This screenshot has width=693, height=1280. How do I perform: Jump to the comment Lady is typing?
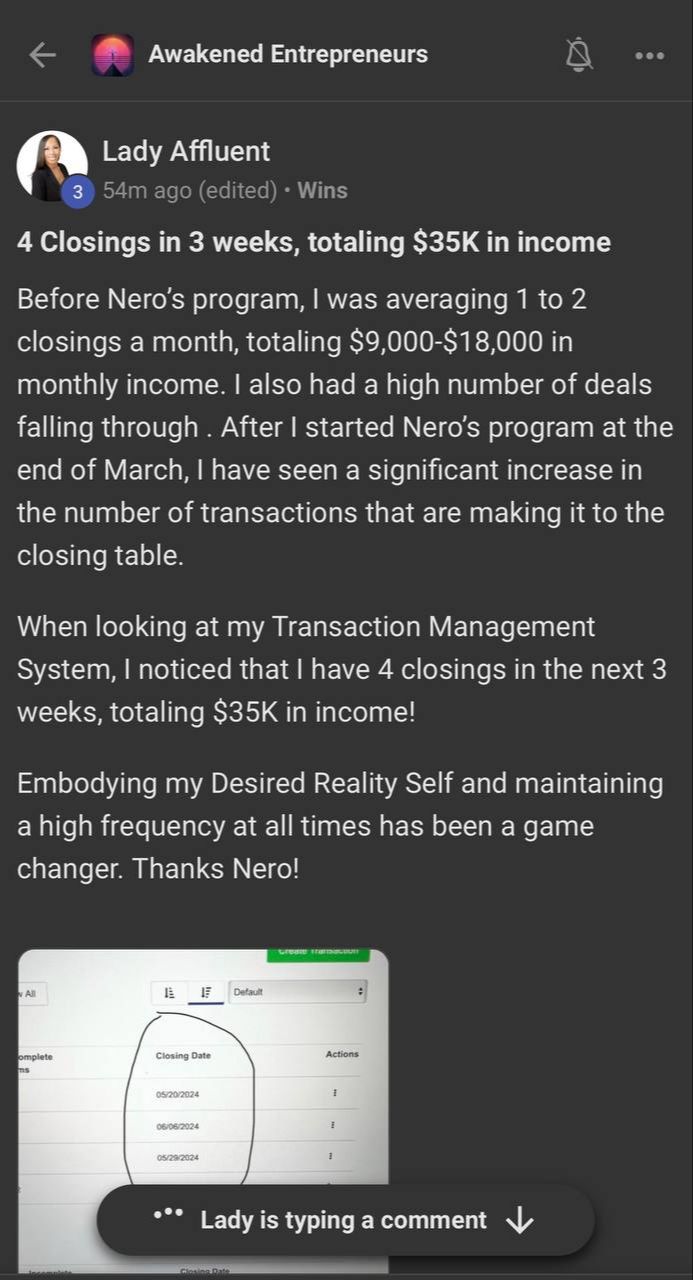[x=345, y=1220]
